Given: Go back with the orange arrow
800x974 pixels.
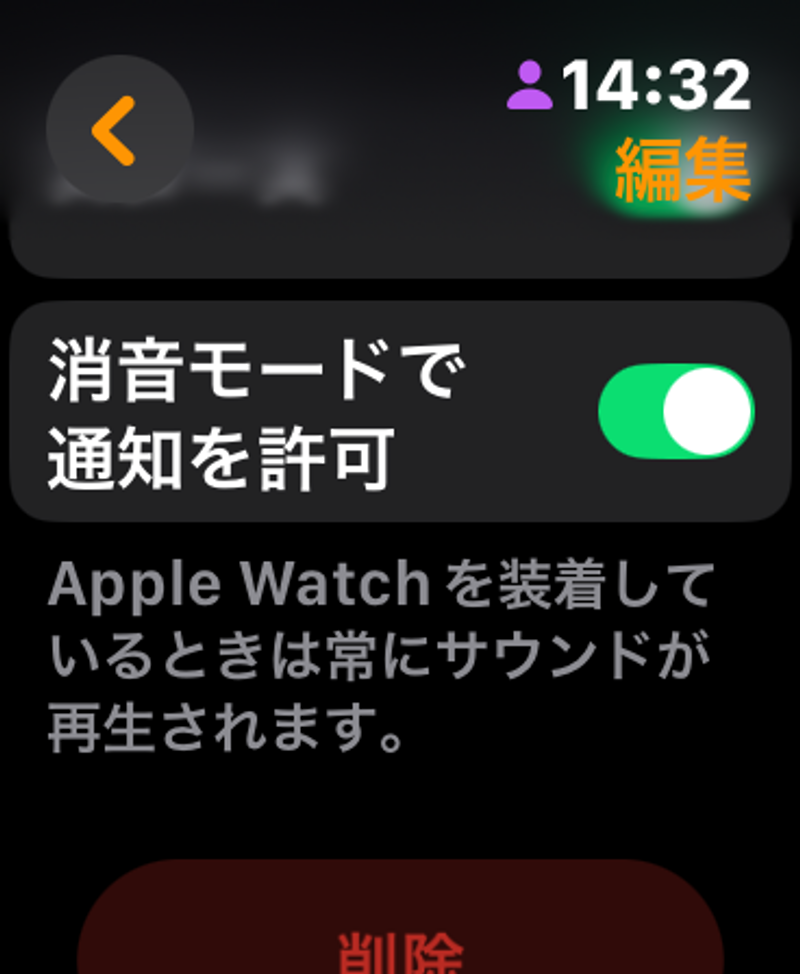Looking at the screenshot, I should 118,130.
